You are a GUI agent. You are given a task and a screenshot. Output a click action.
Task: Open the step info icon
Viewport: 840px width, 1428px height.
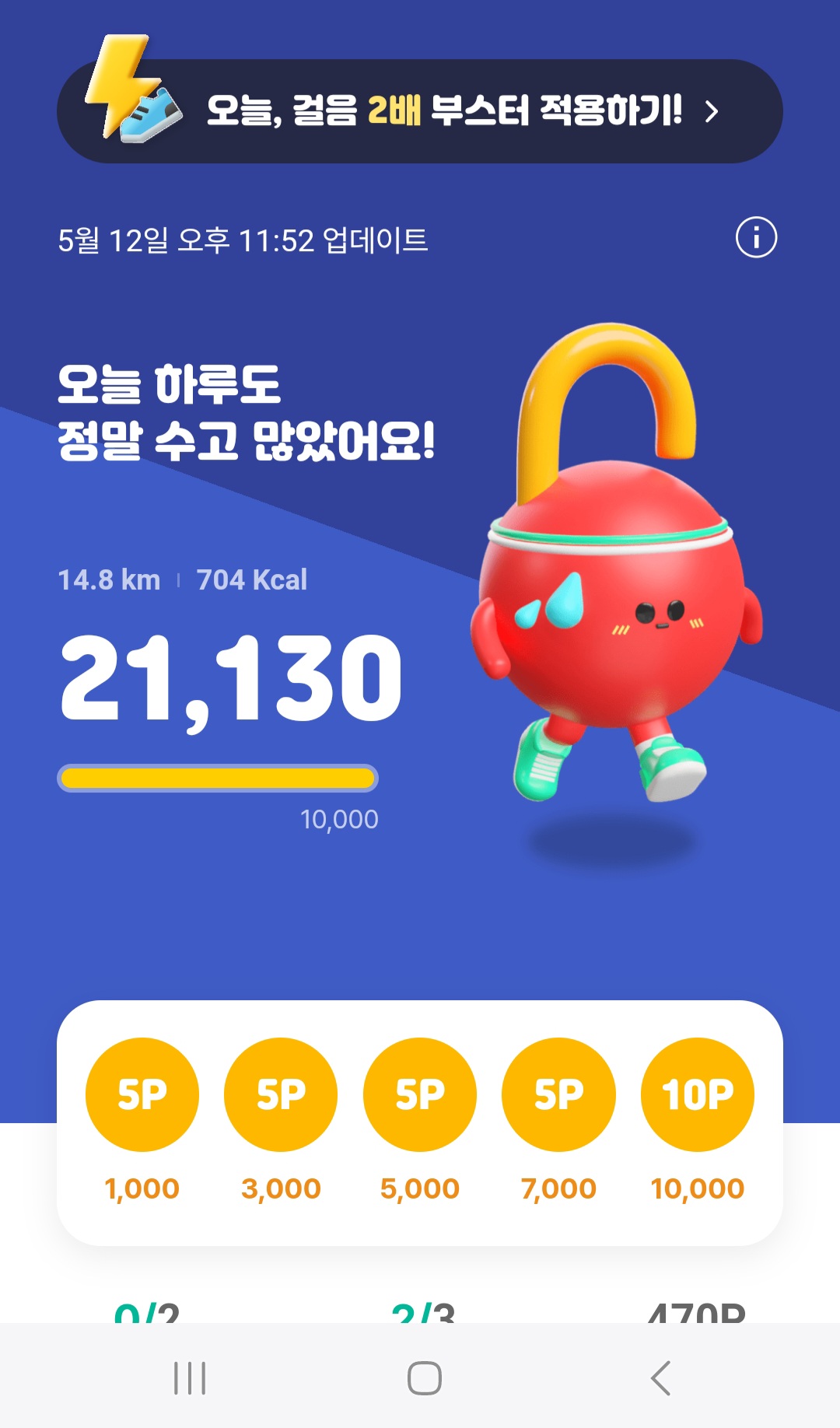[756, 237]
